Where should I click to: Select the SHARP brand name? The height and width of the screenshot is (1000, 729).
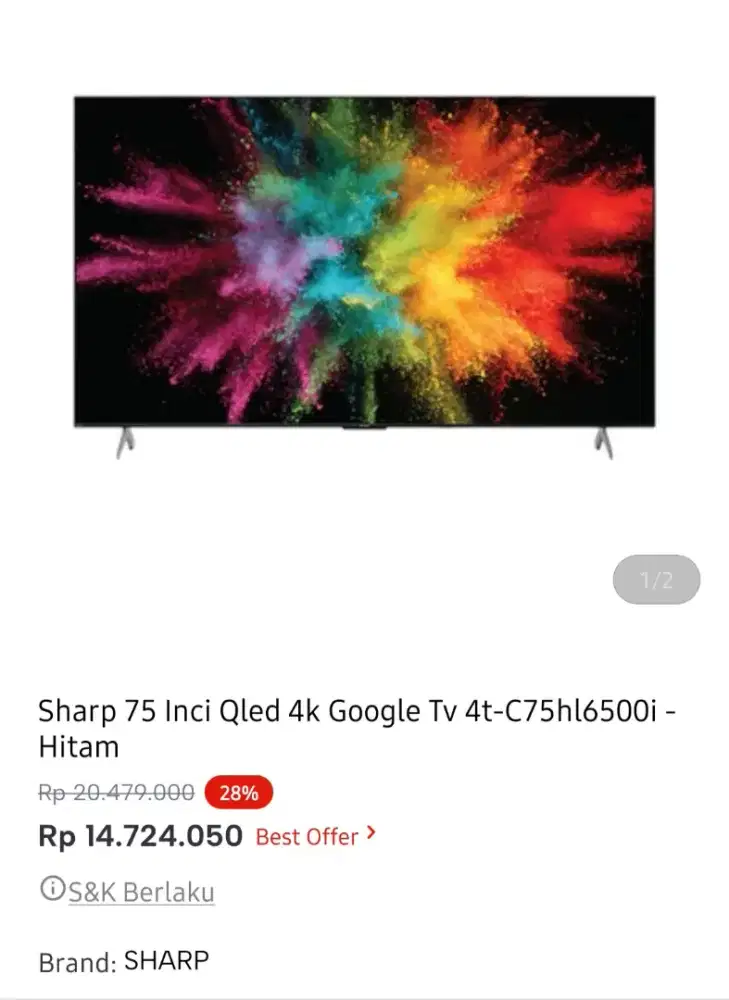(x=166, y=960)
